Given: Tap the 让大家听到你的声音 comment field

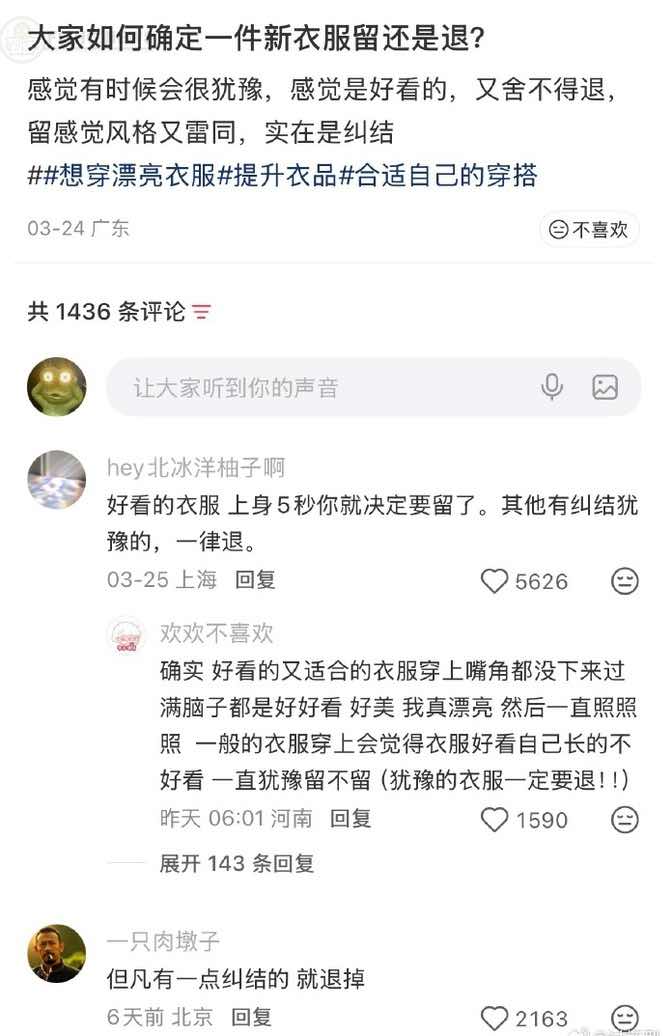Looking at the screenshot, I should [320, 387].
